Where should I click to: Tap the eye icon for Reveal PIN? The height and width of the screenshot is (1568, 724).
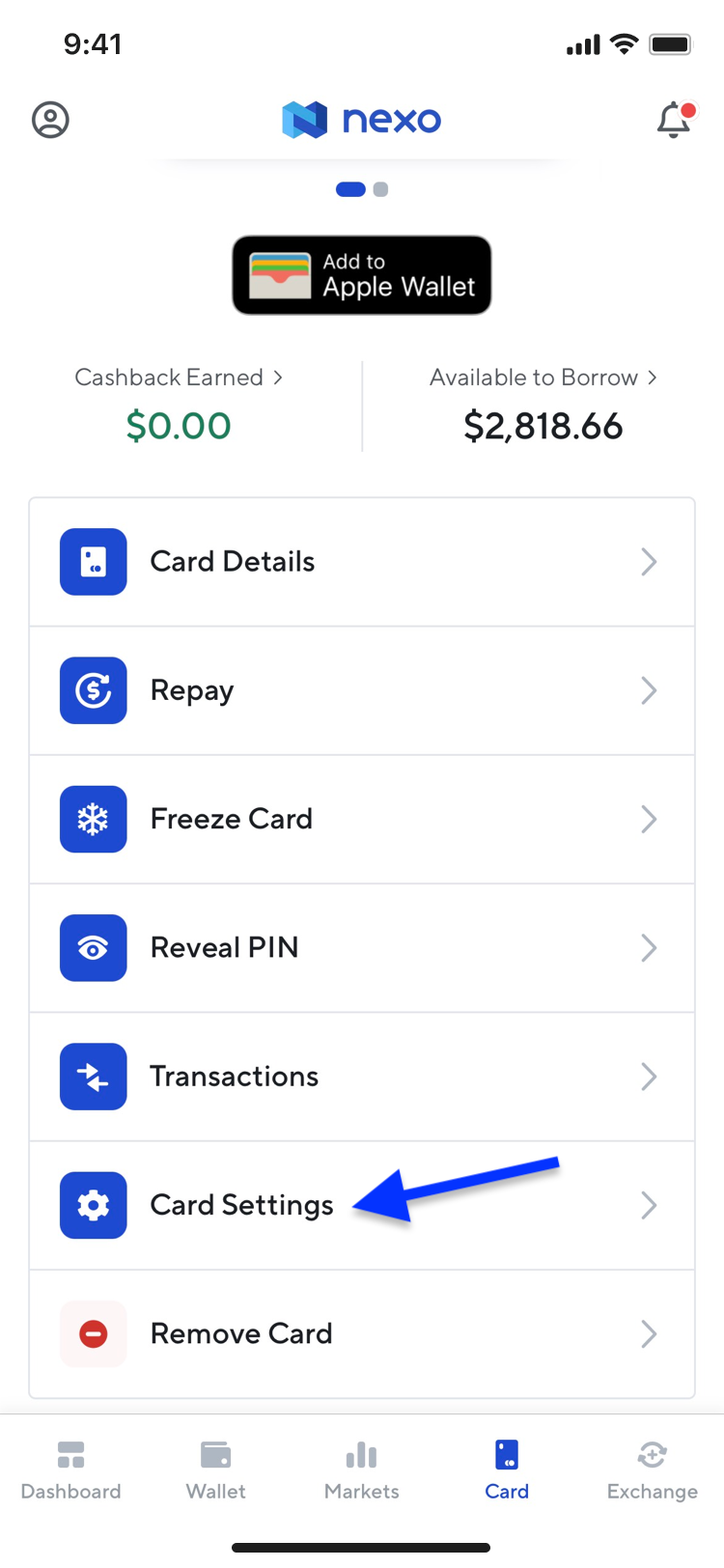93,947
